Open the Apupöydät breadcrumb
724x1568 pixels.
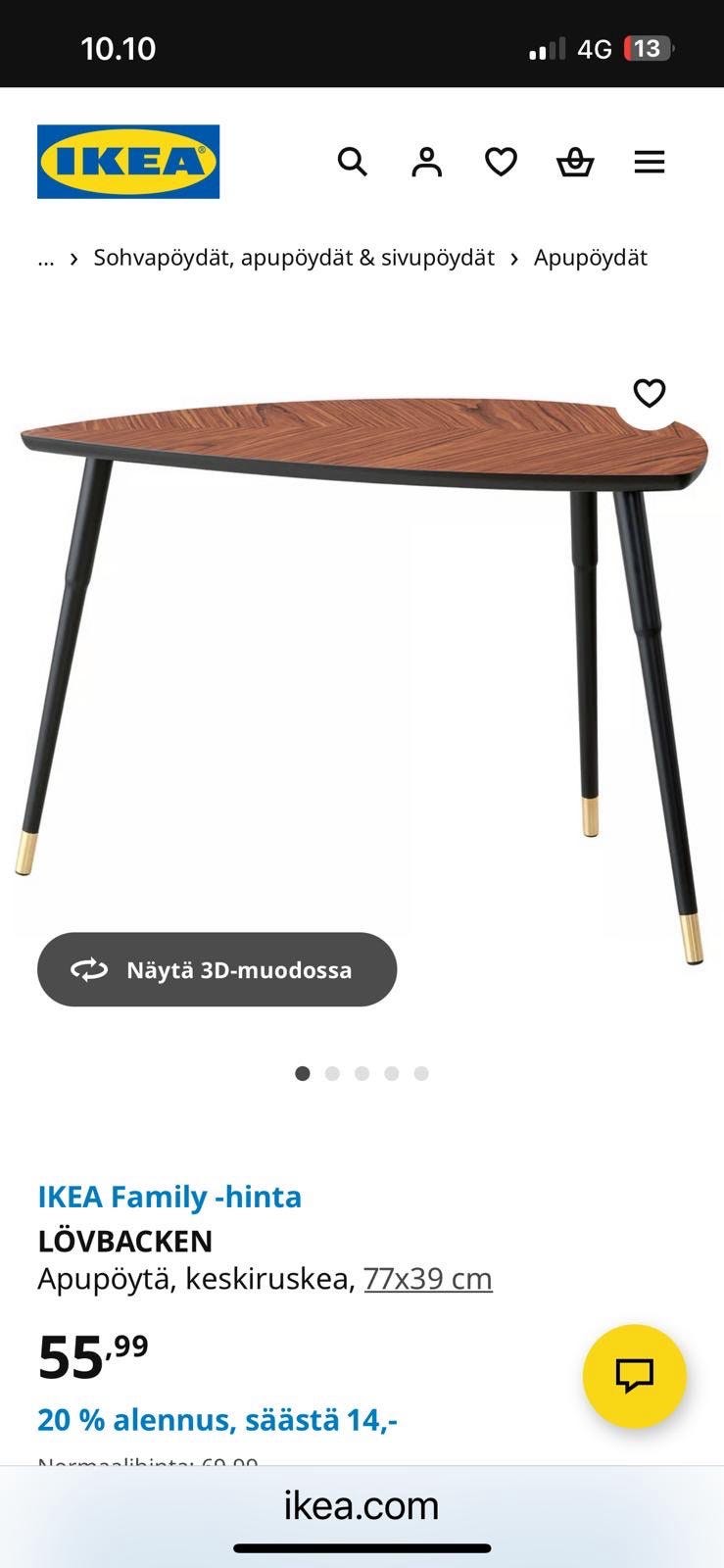(591, 258)
